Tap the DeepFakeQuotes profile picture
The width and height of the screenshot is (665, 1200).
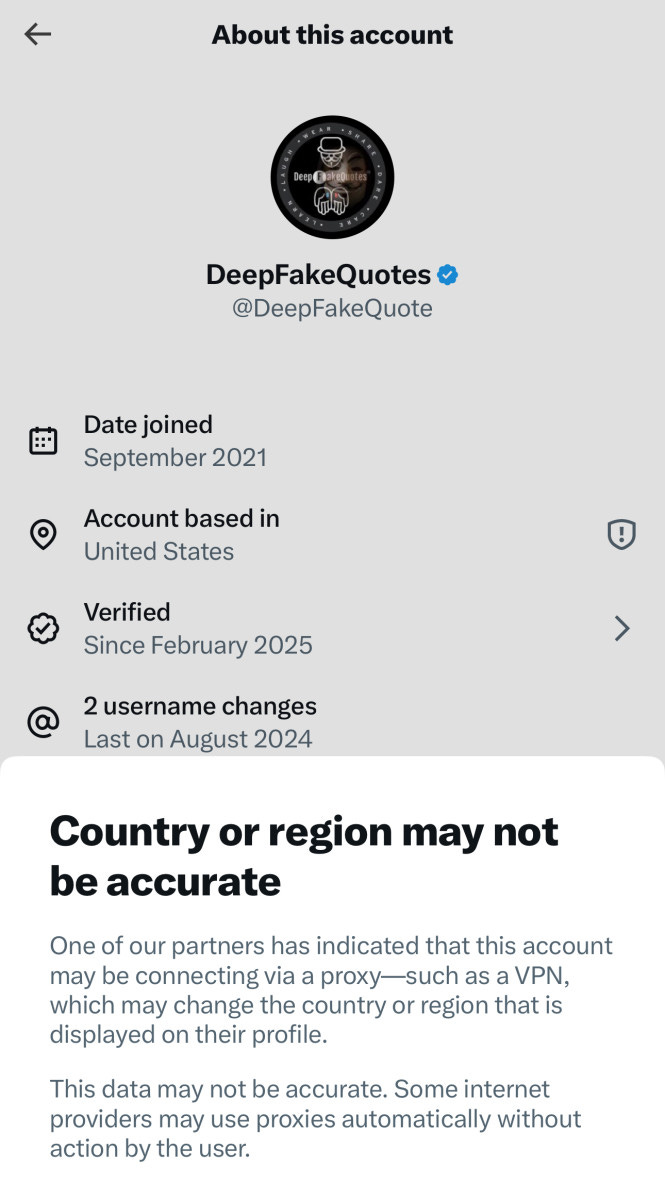pyautogui.click(x=332, y=177)
